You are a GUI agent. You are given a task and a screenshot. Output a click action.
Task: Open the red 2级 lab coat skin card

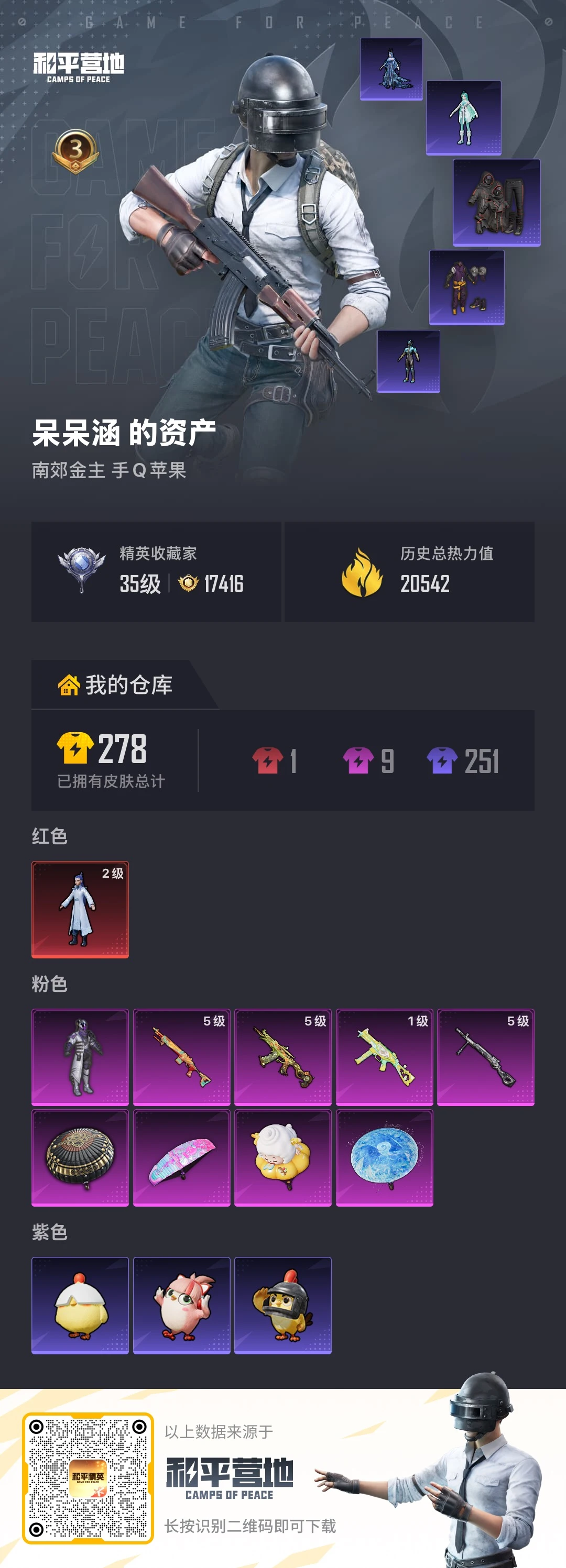point(80,909)
